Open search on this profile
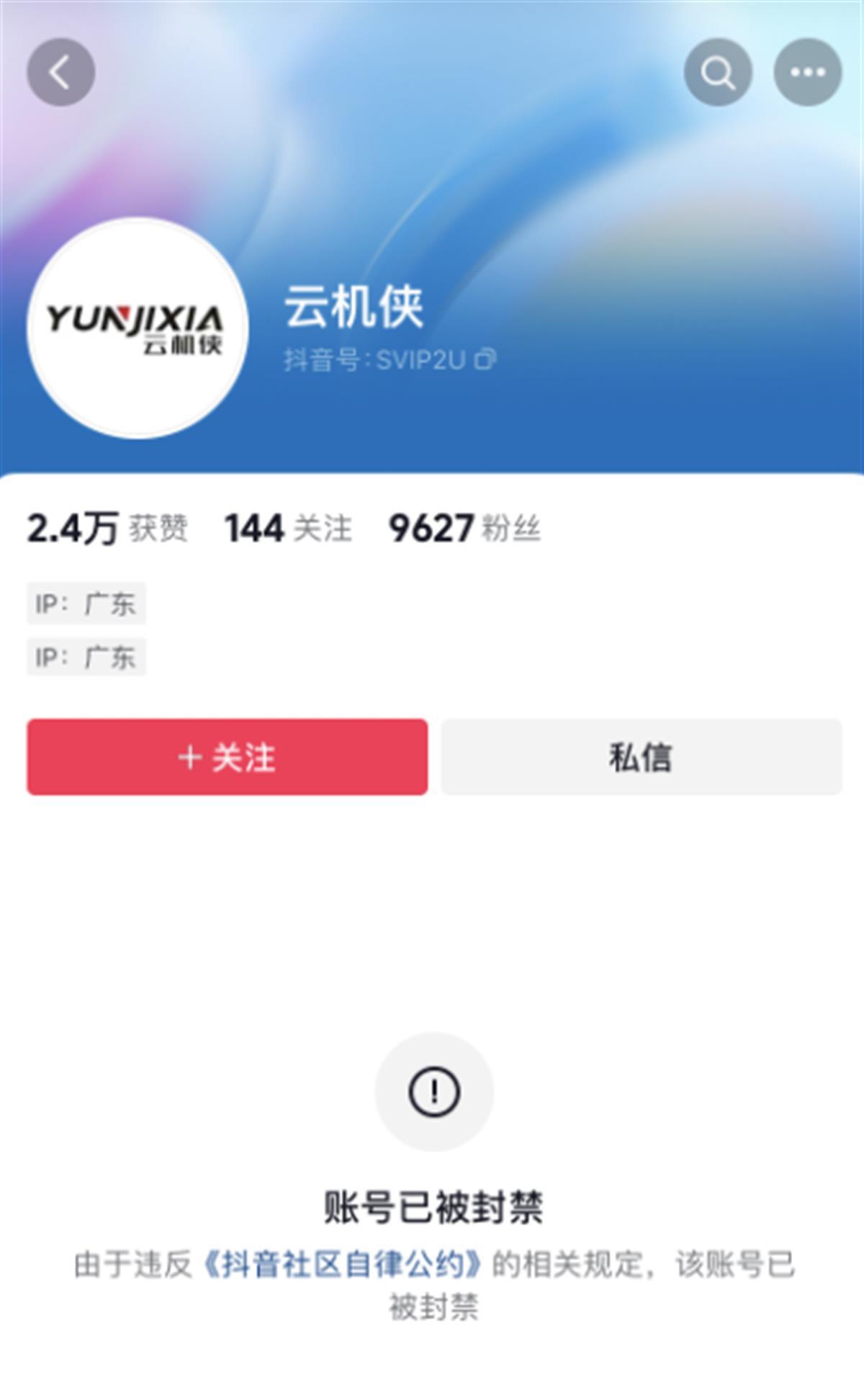This screenshot has height=1400, width=864. pyautogui.click(x=718, y=72)
